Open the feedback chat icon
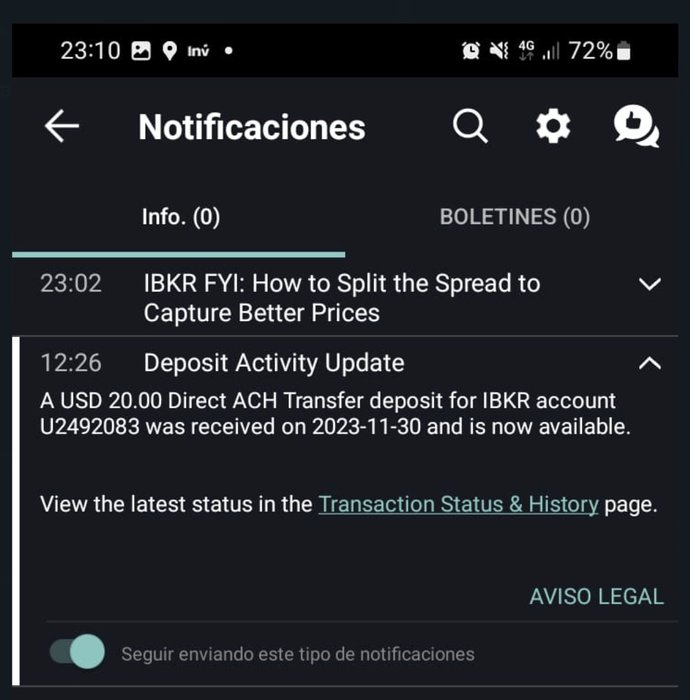 (636, 127)
